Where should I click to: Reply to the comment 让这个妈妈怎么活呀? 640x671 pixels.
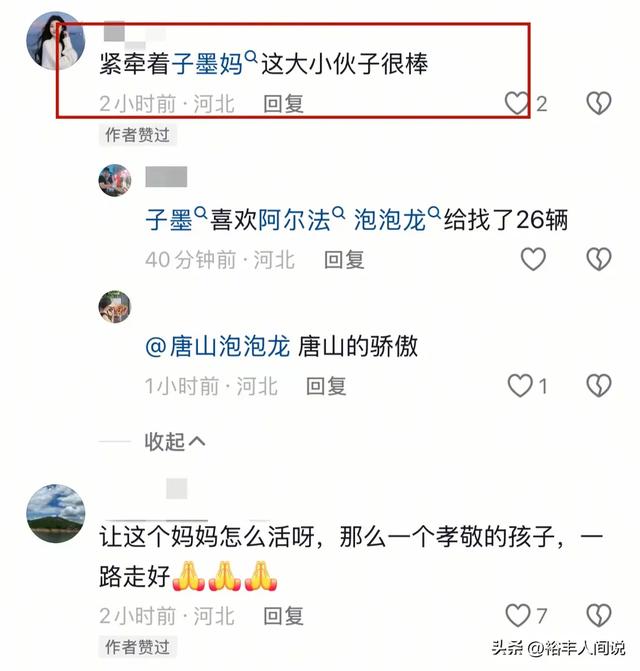283,614
